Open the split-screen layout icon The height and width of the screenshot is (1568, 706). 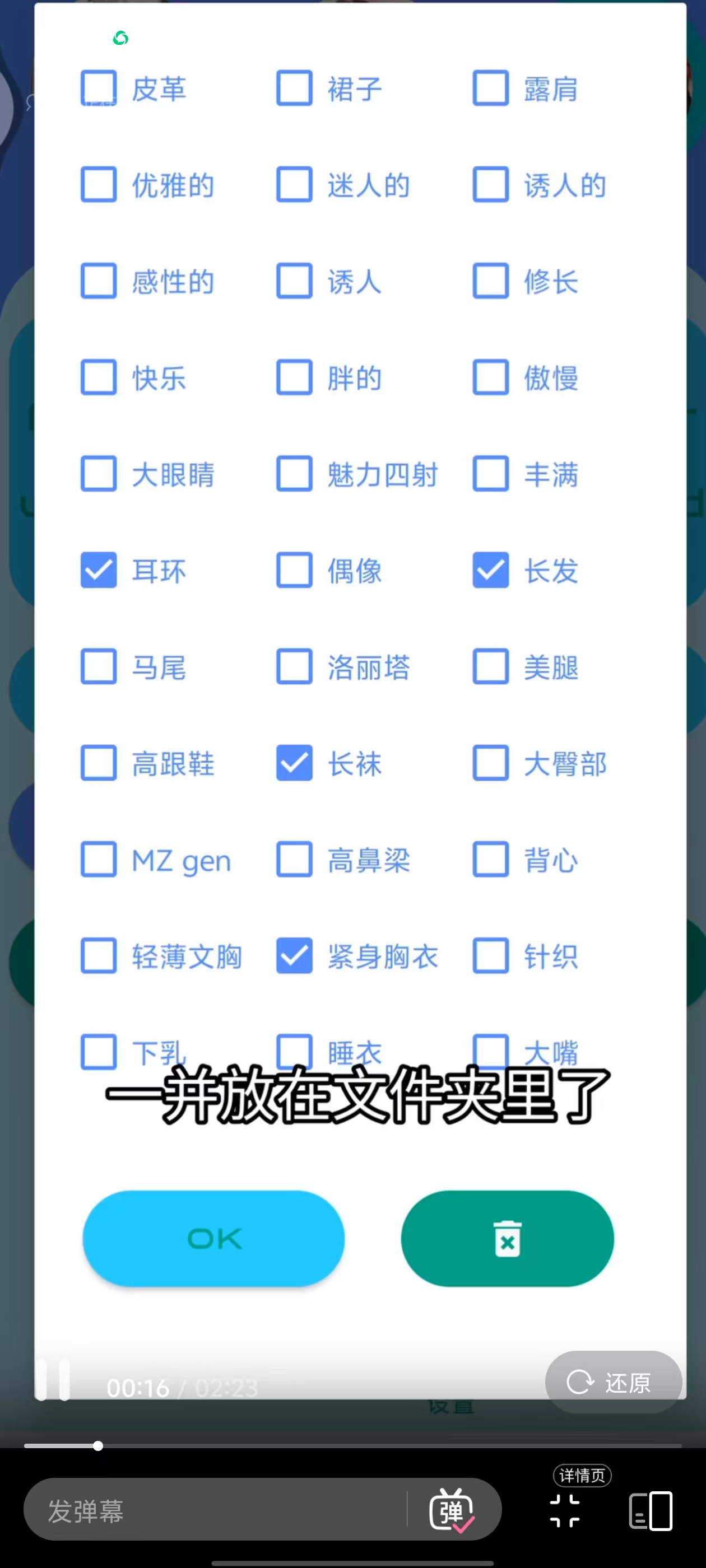coord(650,1510)
